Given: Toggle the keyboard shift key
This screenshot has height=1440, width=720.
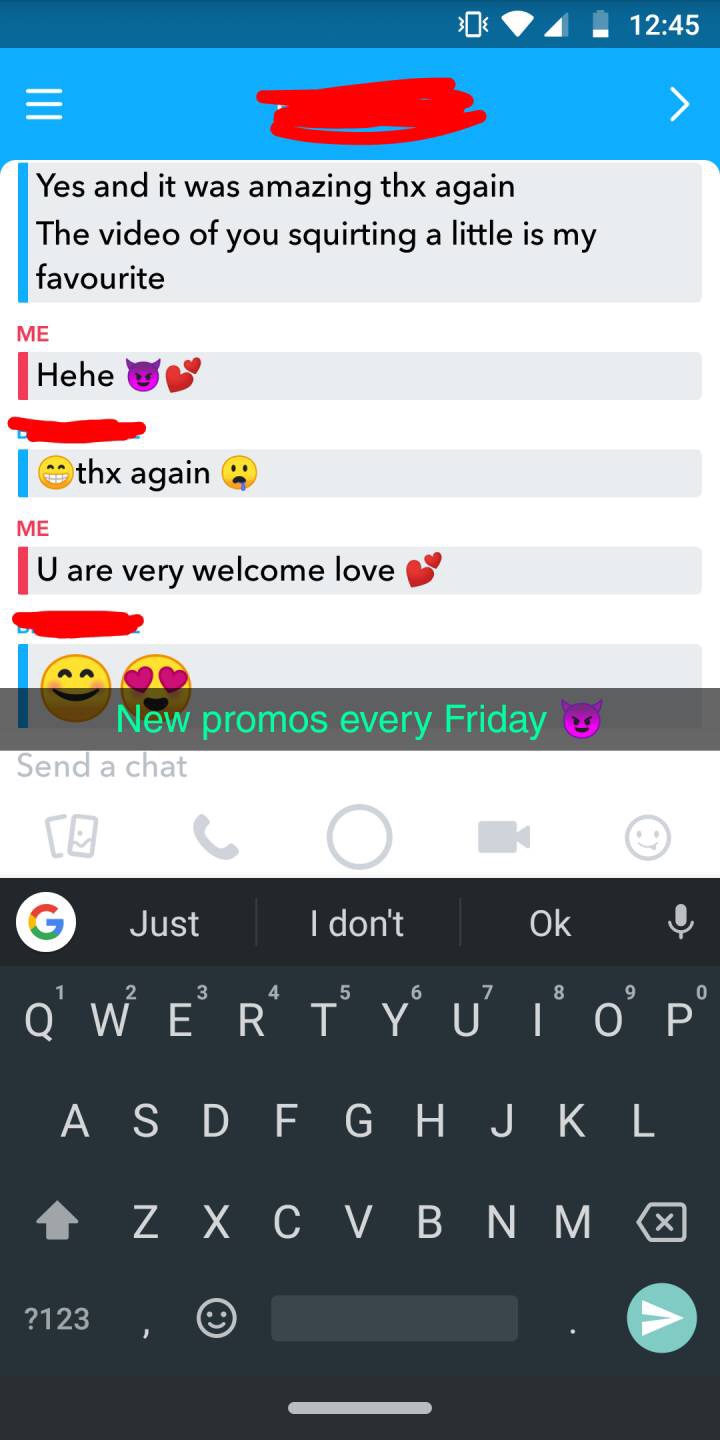Looking at the screenshot, I should pos(57,1221).
